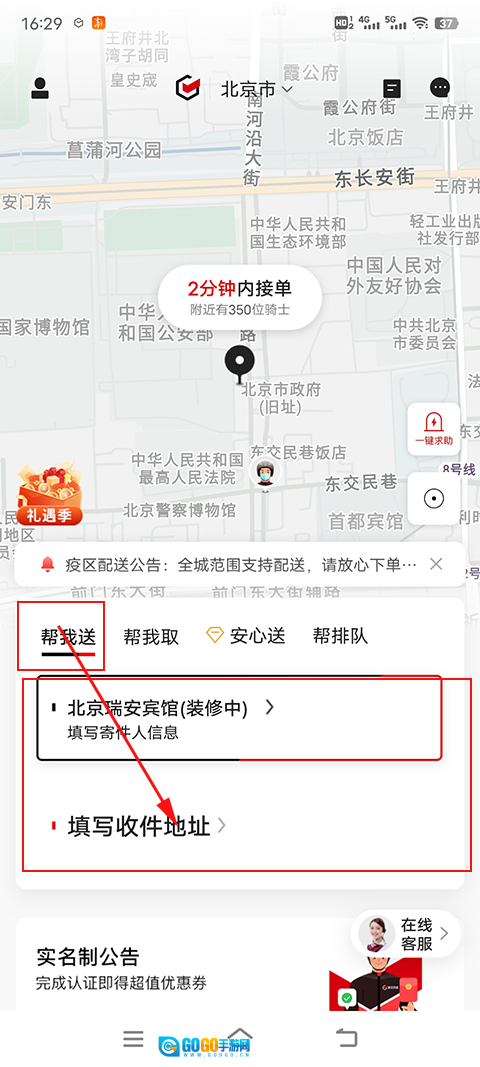This screenshot has height=1067, width=480.
Task: Dismiss the 疫区配送公告 banner
Action: click(436, 563)
